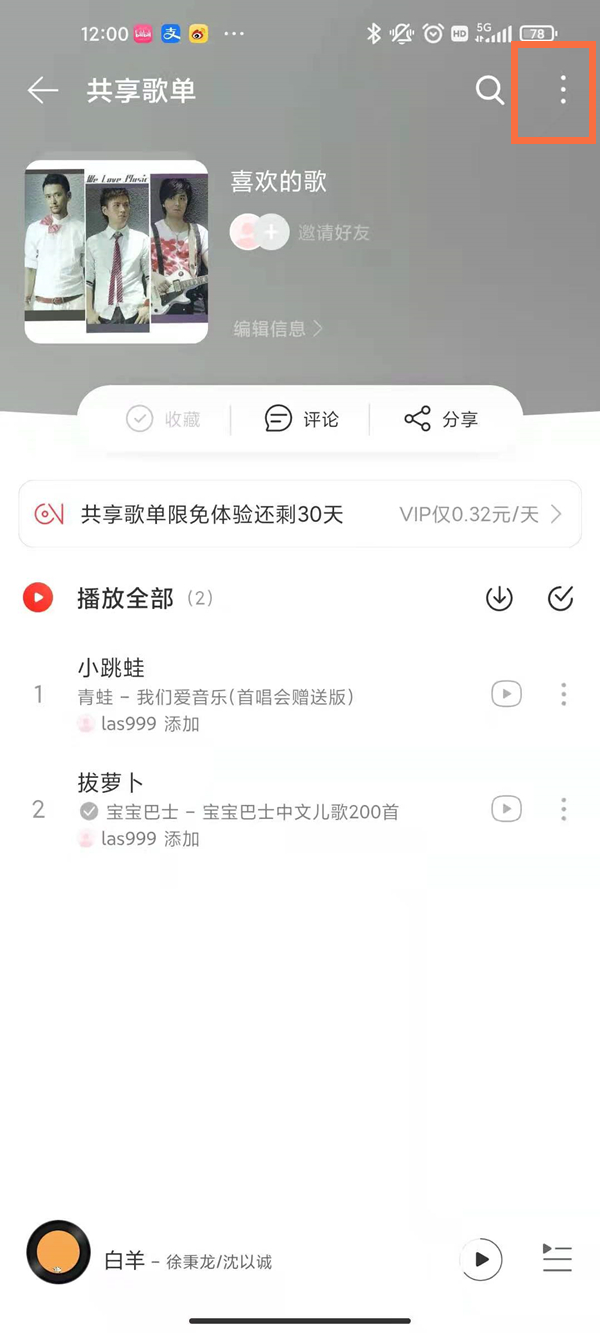The height and width of the screenshot is (1333, 600).
Task: Share the playlist via 分享
Action: [441, 420]
